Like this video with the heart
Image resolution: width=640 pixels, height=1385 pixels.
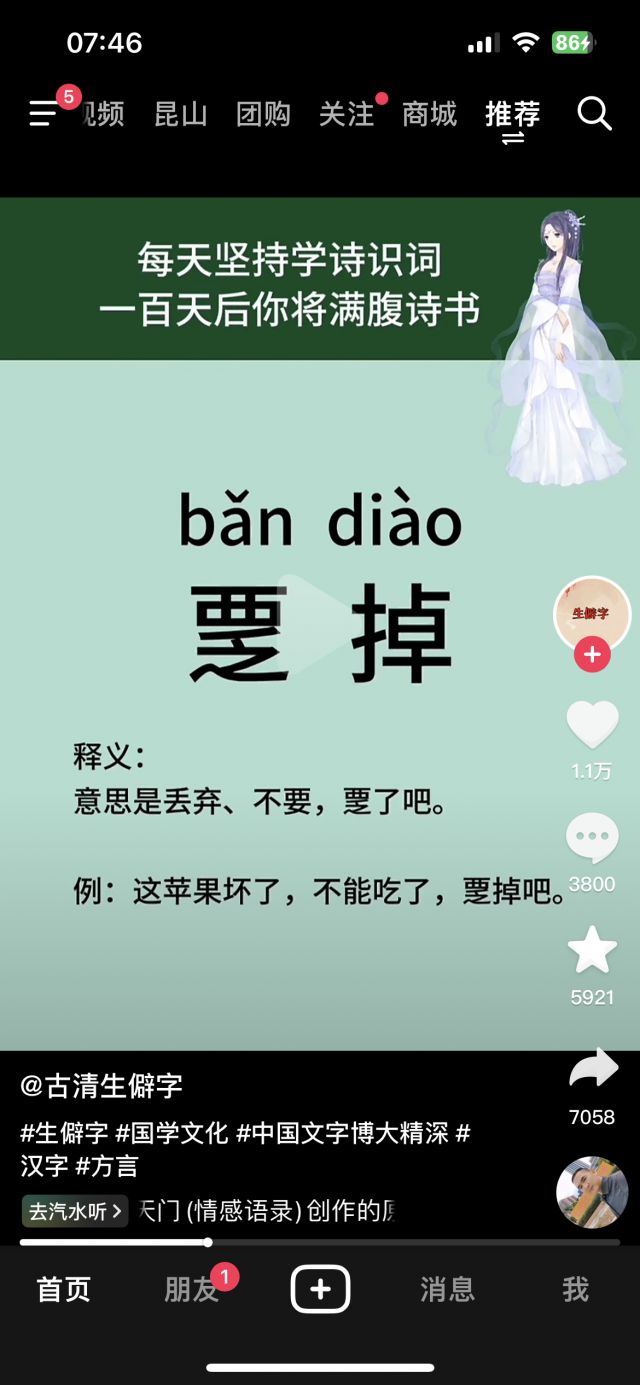[592, 726]
